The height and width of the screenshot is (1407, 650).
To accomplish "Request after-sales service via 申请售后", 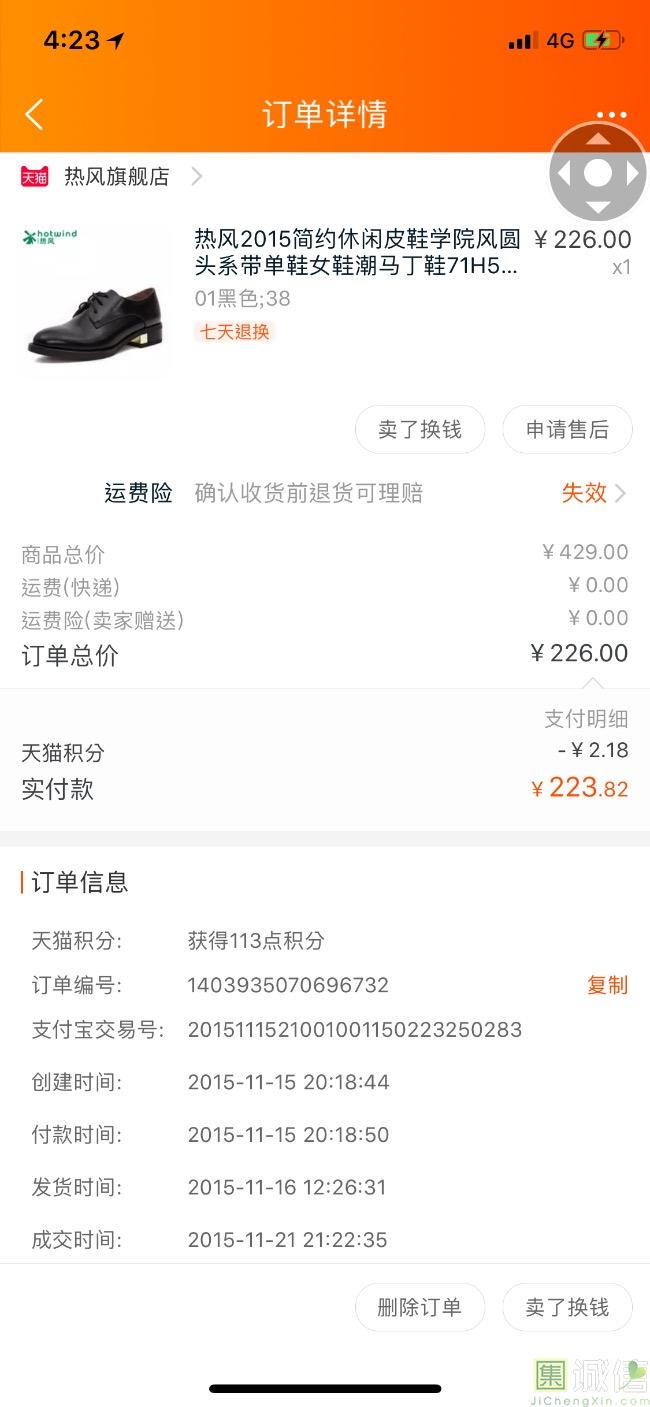I will [x=567, y=430].
